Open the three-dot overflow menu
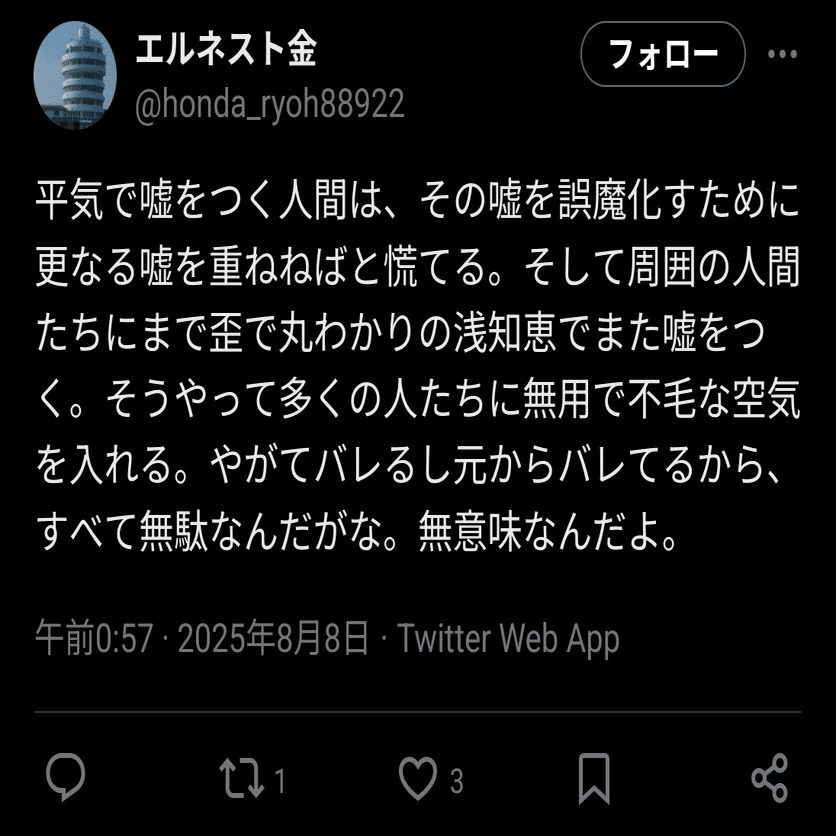Image resolution: width=836 pixels, height=836 pixels. coord(782,54)
